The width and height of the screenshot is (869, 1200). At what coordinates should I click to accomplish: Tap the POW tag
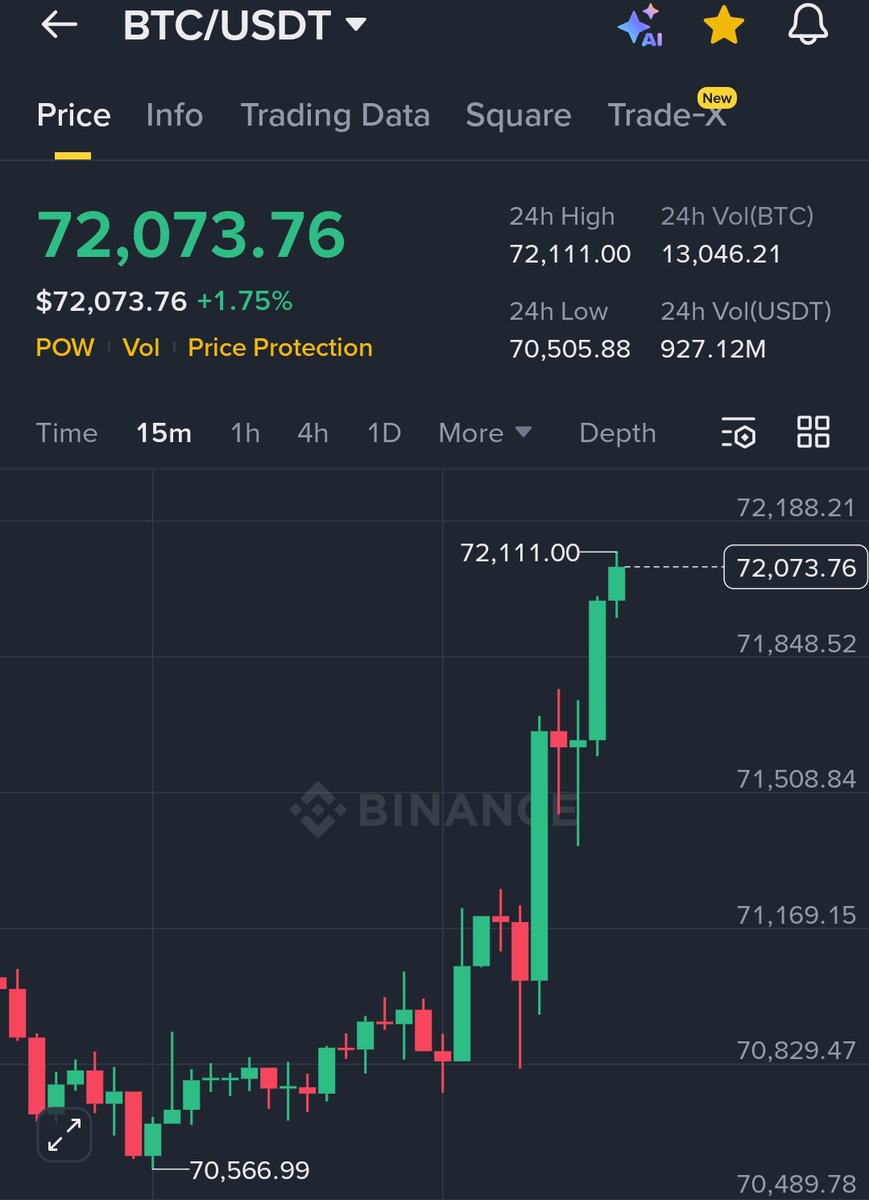tap(65, 348)
